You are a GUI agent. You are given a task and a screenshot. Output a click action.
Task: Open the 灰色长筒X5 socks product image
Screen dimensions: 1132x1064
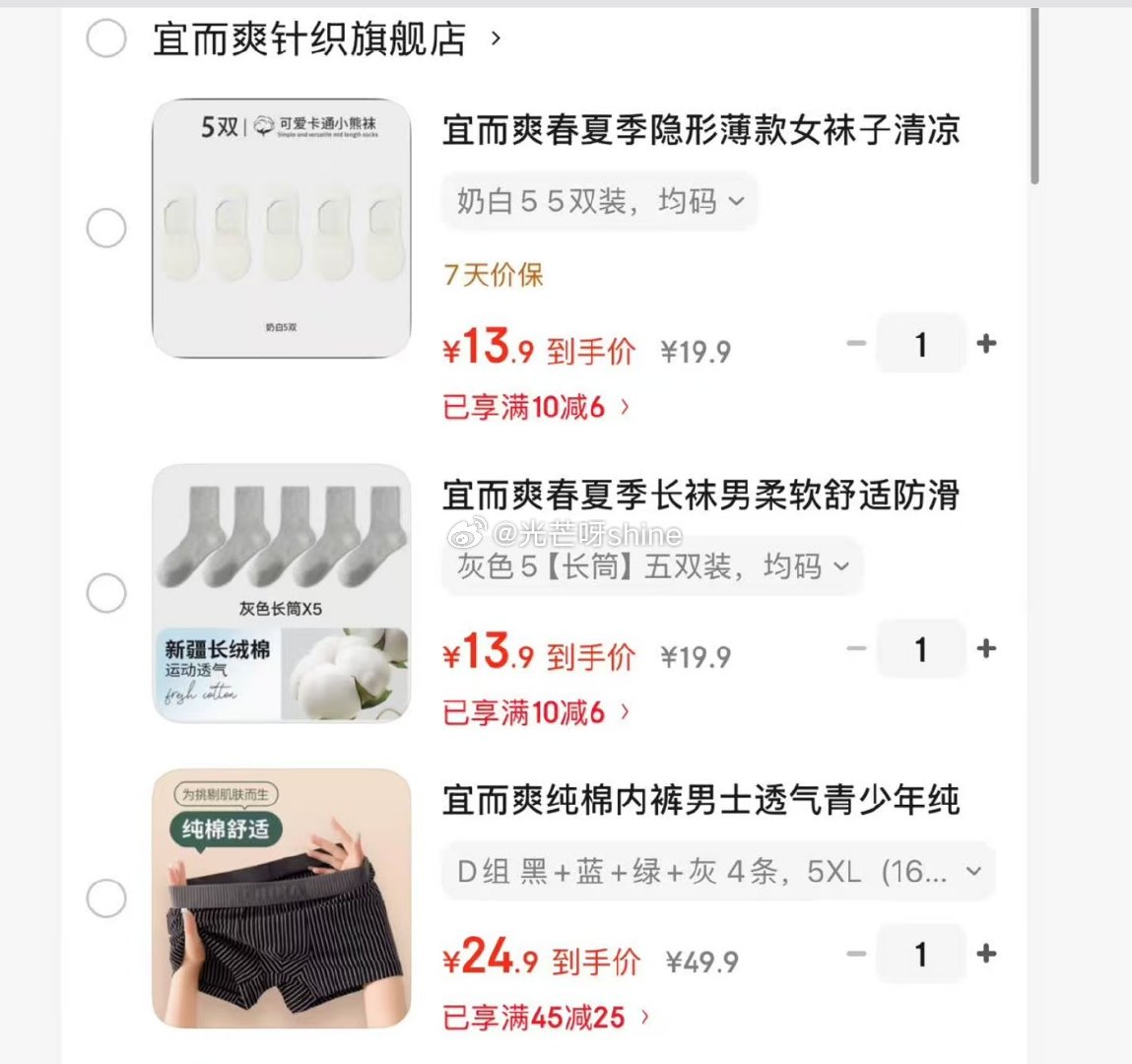click(281, 594)
